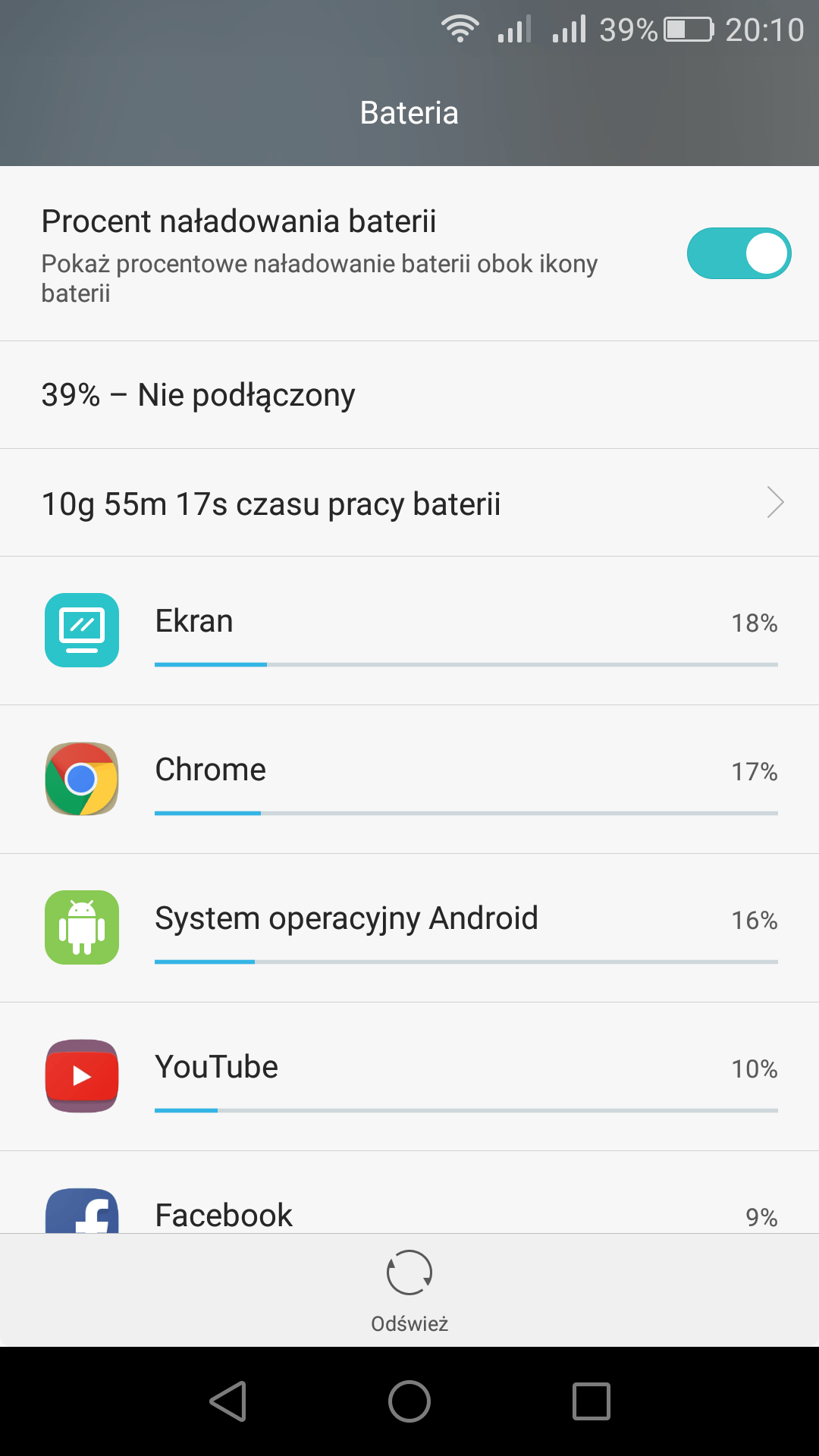This screenshot has height=1456, width=819.
Task: Open Chrome battery usage details
Action: [409, 780]
